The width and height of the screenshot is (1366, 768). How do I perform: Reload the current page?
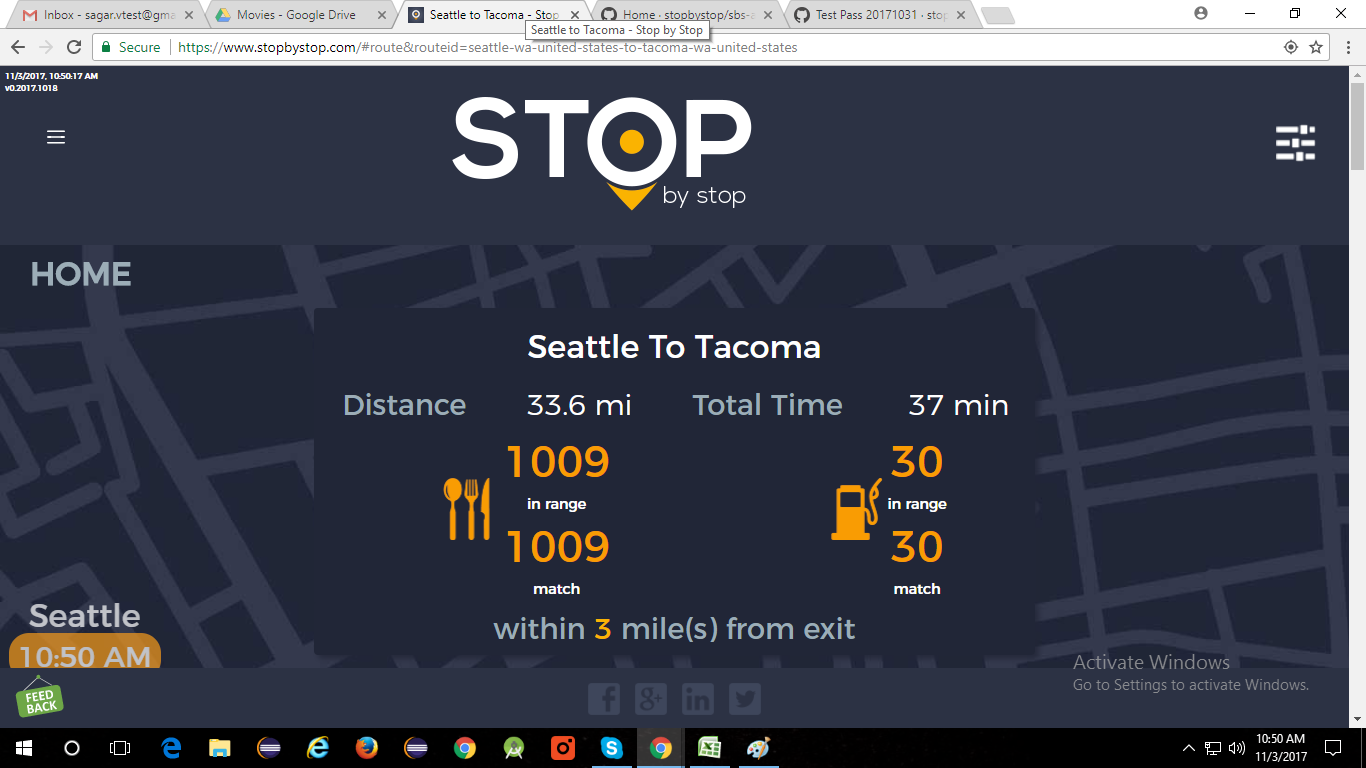click(x=73, y=47)
